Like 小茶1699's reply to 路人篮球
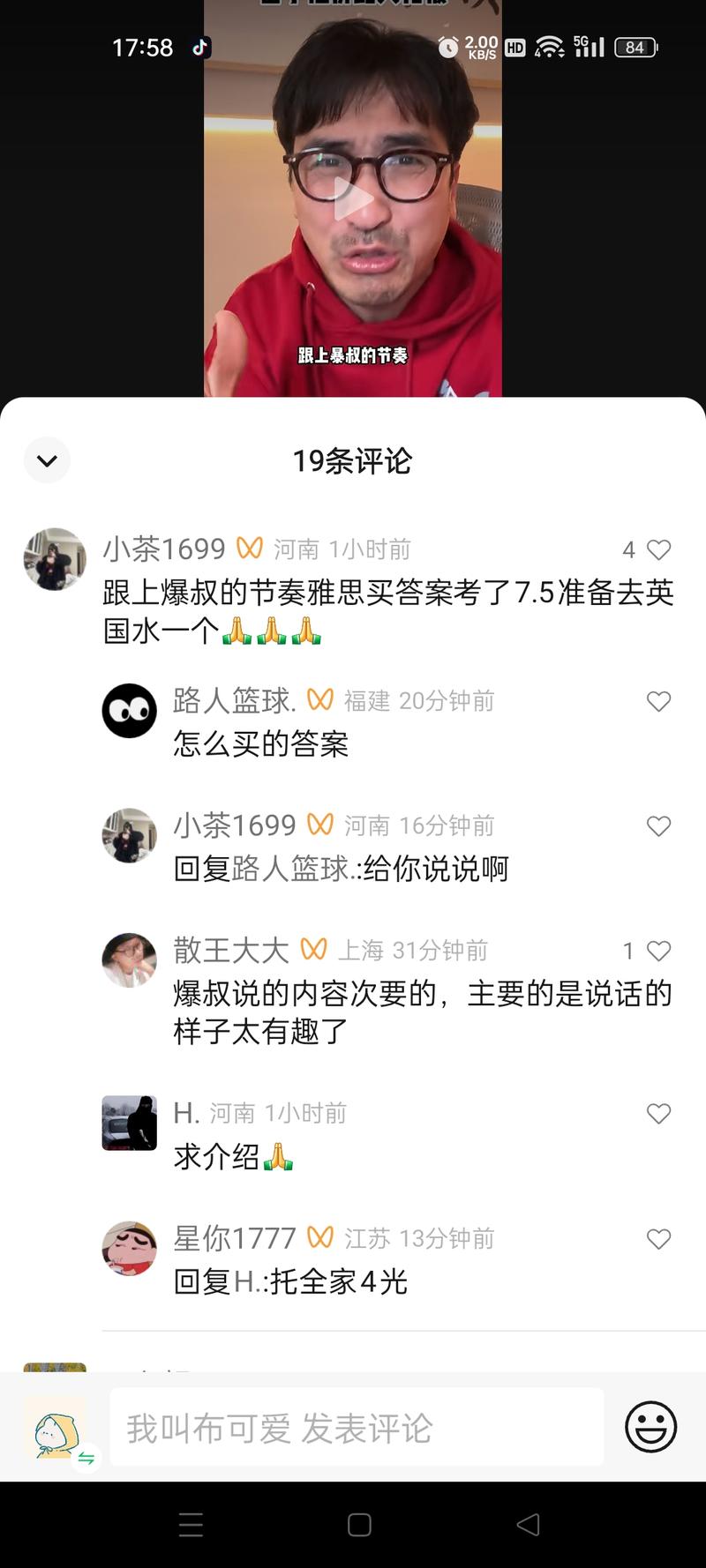 pos(658,826)
